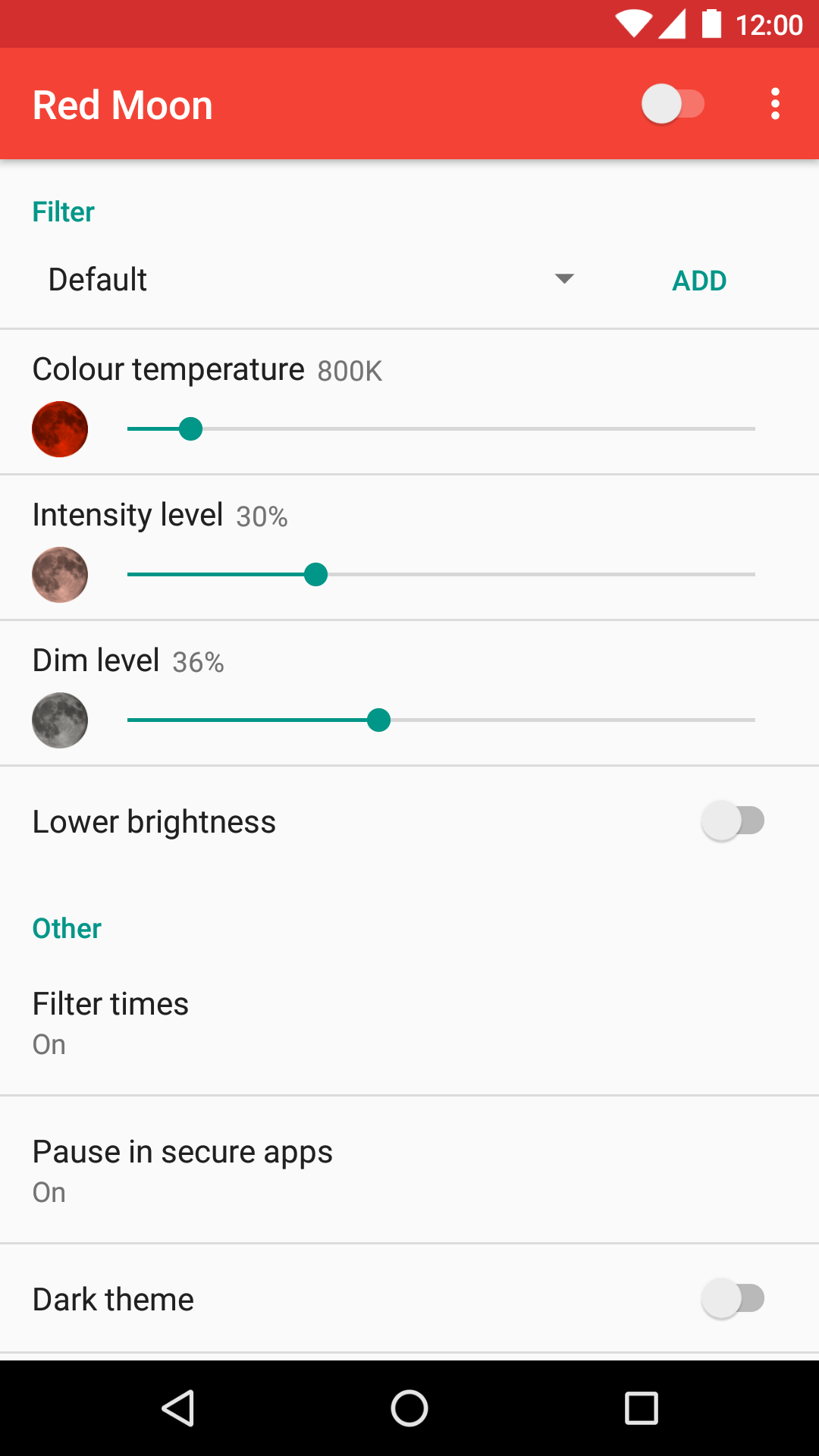Open Pause in secure apps setting

click(409, 1170)
